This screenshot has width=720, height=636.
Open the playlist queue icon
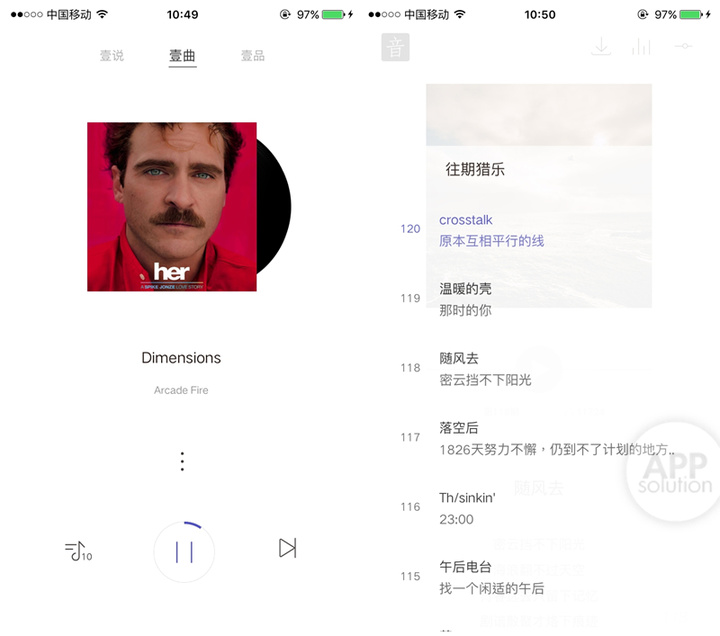coord(78,550)
